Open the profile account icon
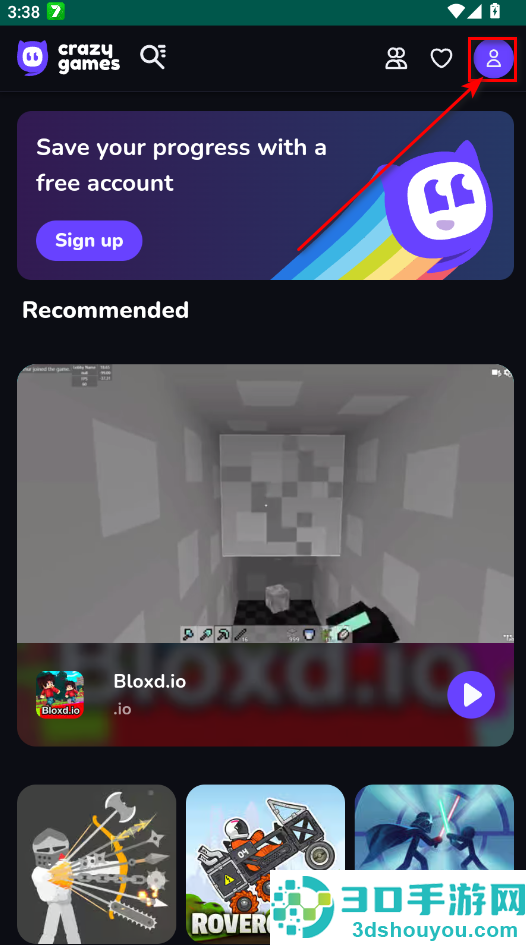 click(x=493, y=58)
